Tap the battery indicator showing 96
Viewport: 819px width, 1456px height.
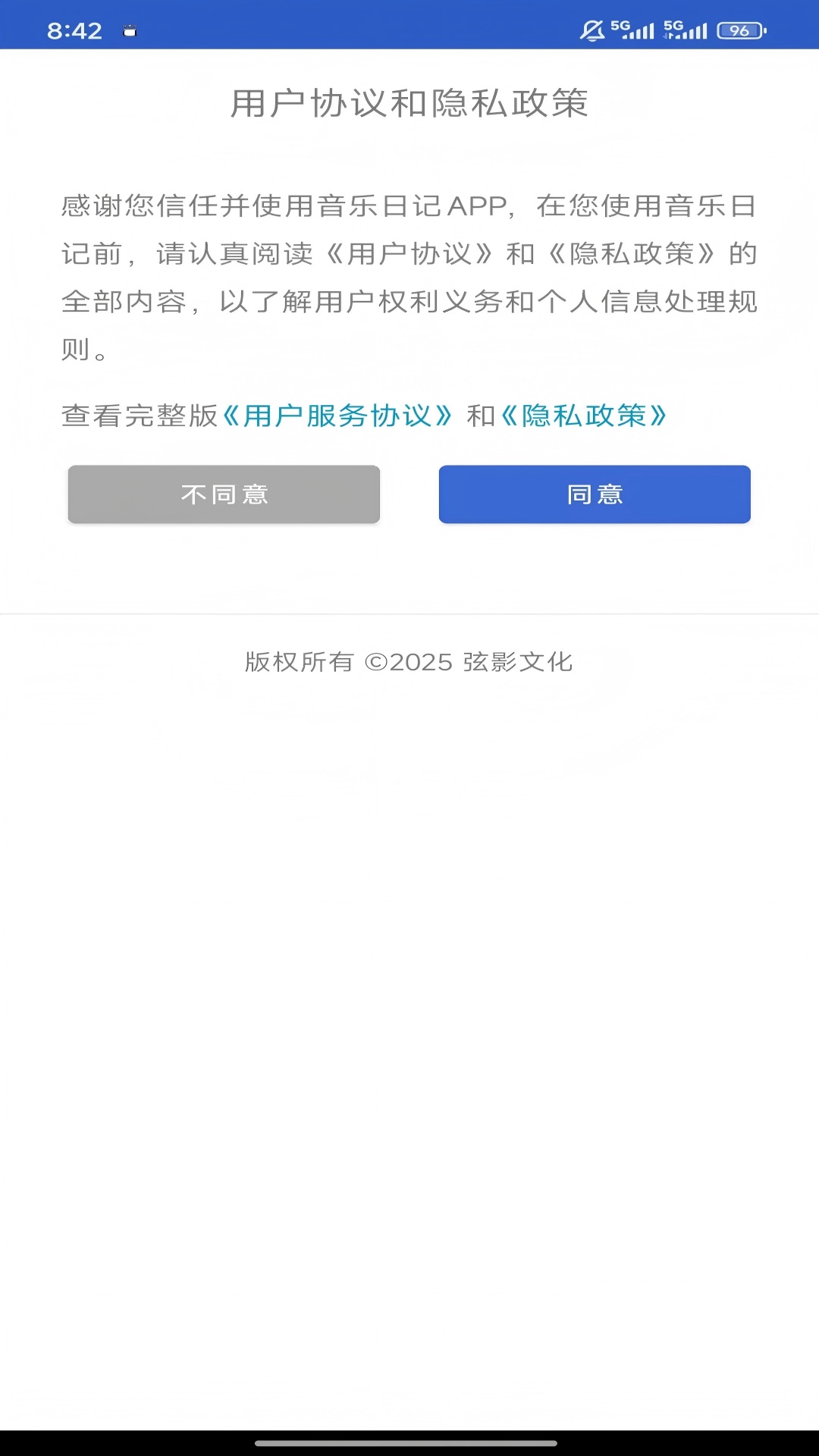pyautogui.click(x=739, y=30)
